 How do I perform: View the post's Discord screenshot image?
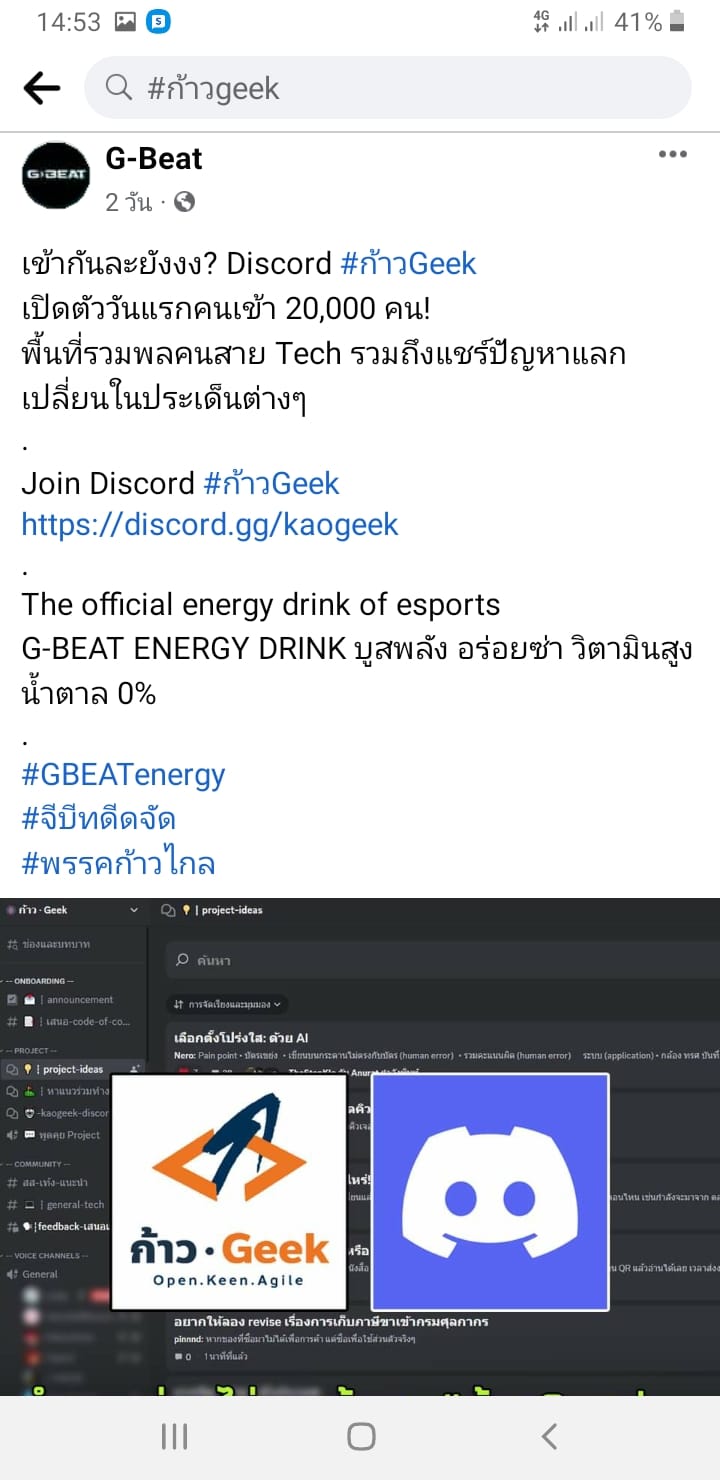tap(360, 1145)
